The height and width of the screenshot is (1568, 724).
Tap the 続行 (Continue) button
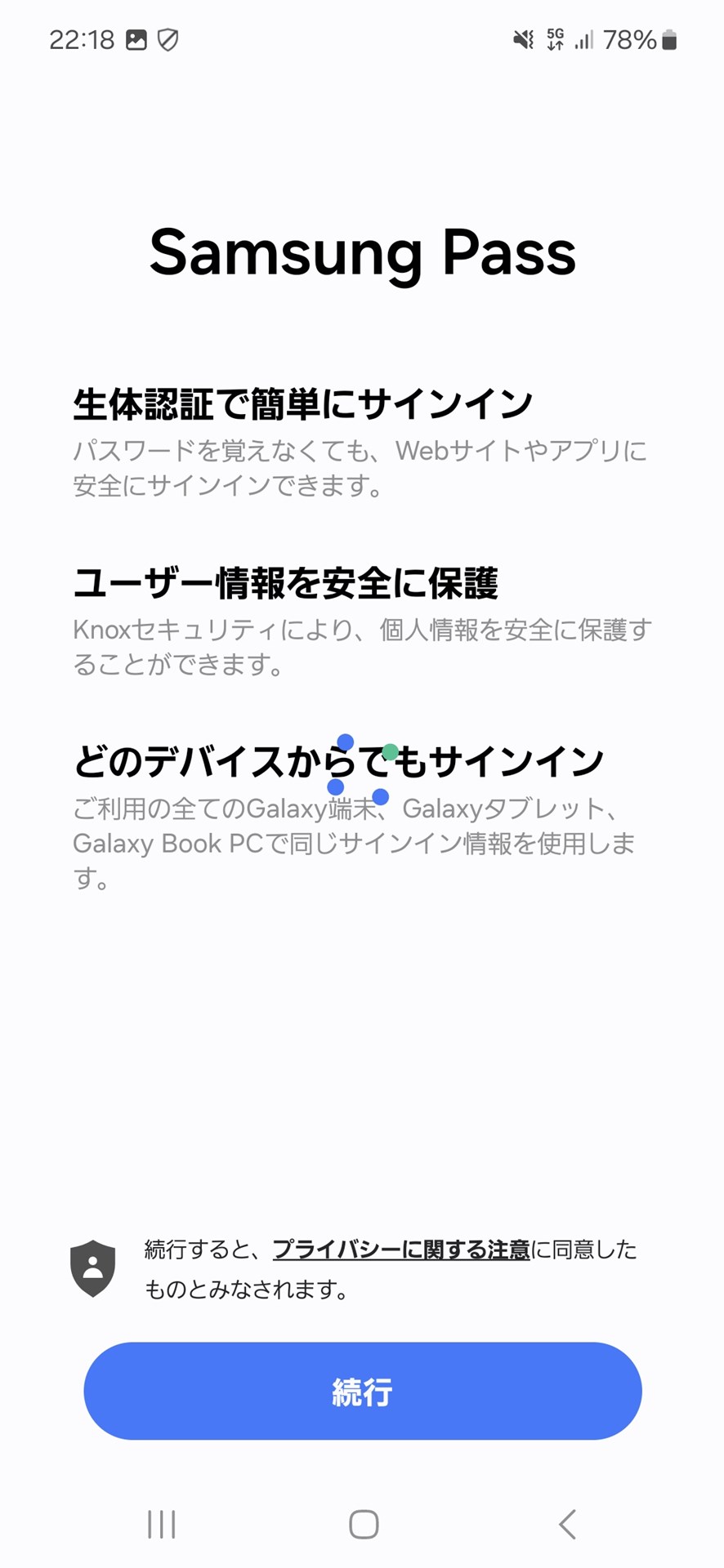(x=361, y=1391)
